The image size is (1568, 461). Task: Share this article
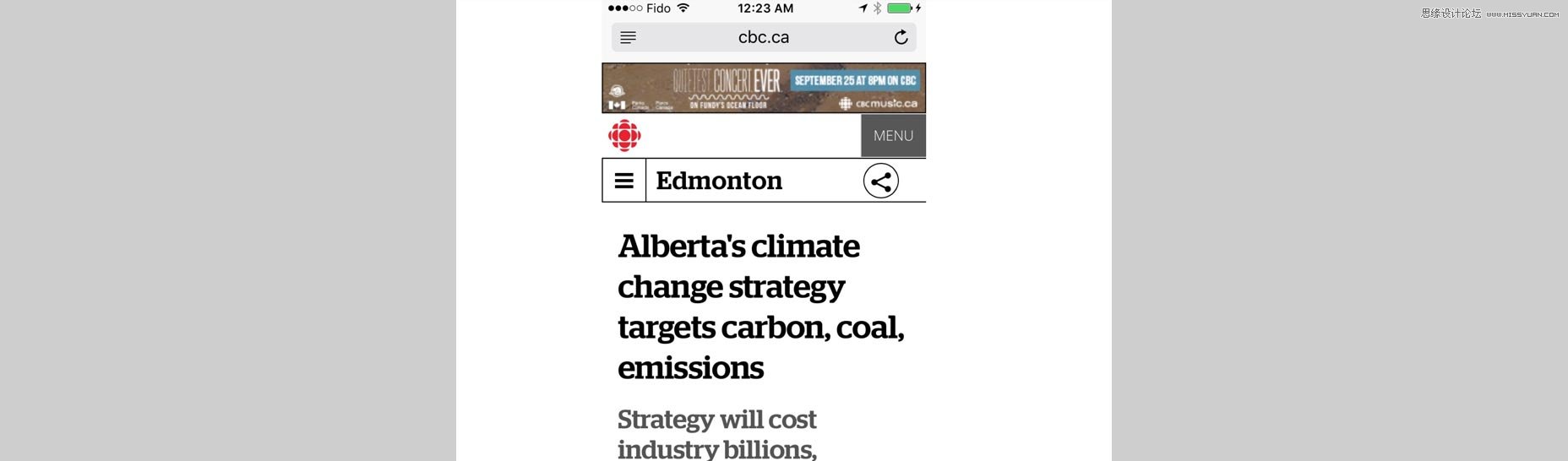[880, 181]
